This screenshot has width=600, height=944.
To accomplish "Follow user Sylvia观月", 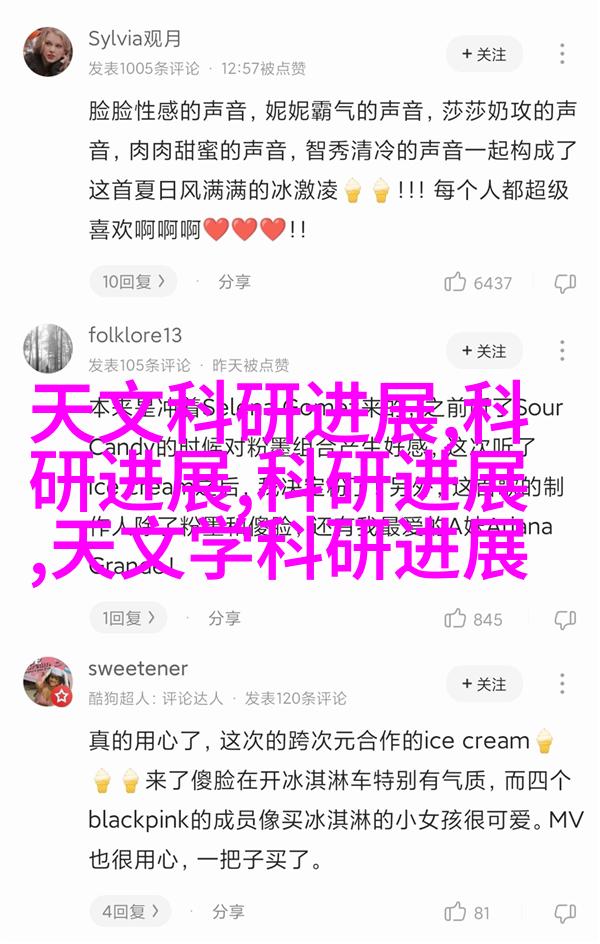I will click(484, 53).
